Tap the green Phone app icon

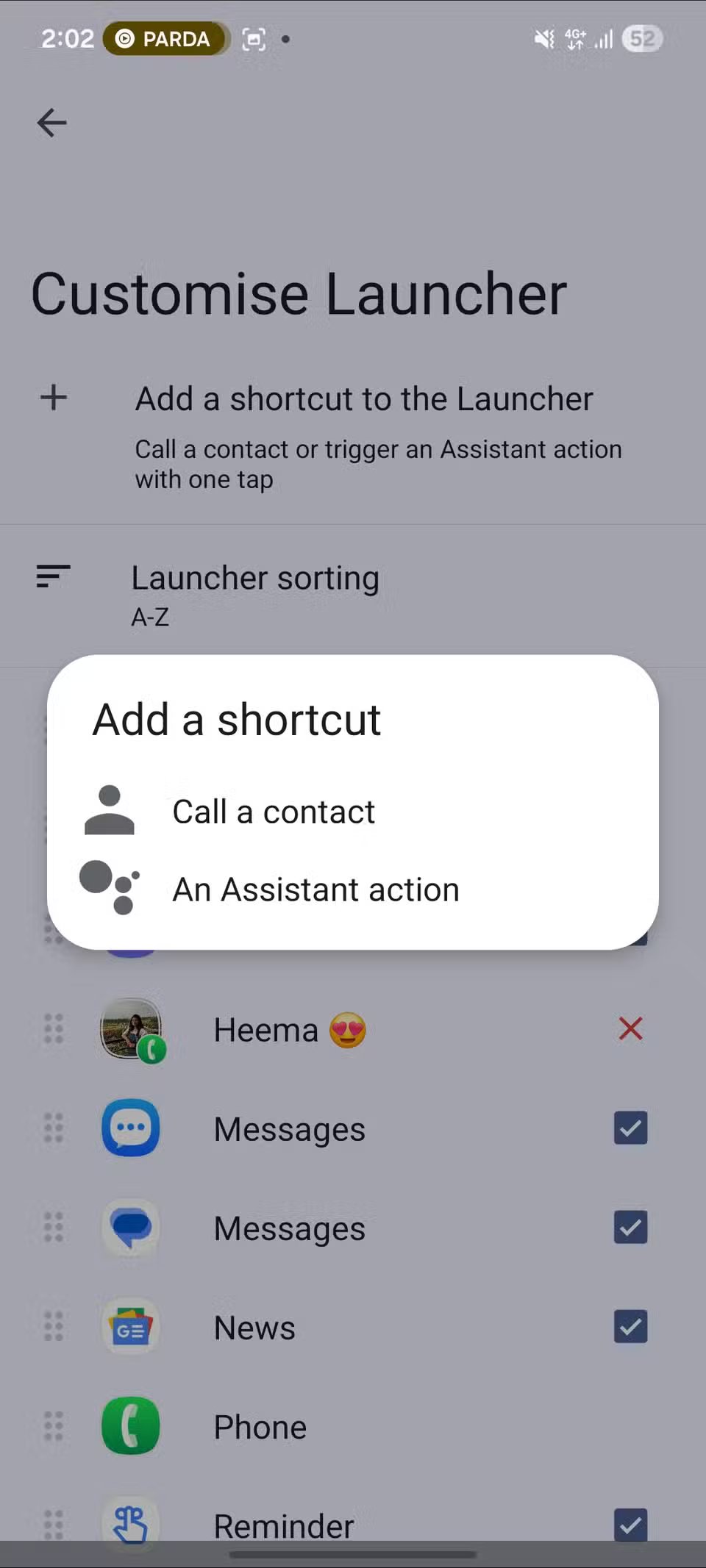click(x=130, y=1426)
